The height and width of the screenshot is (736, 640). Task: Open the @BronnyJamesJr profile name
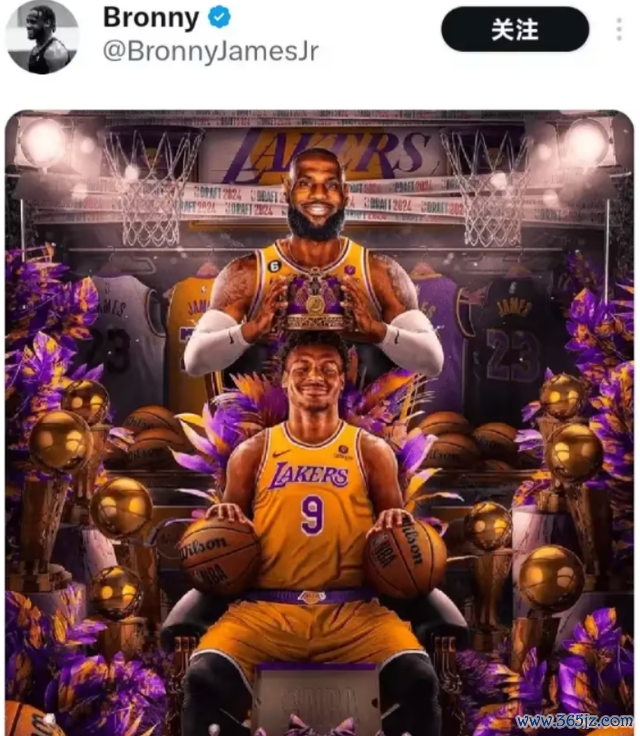pos(210,51)
